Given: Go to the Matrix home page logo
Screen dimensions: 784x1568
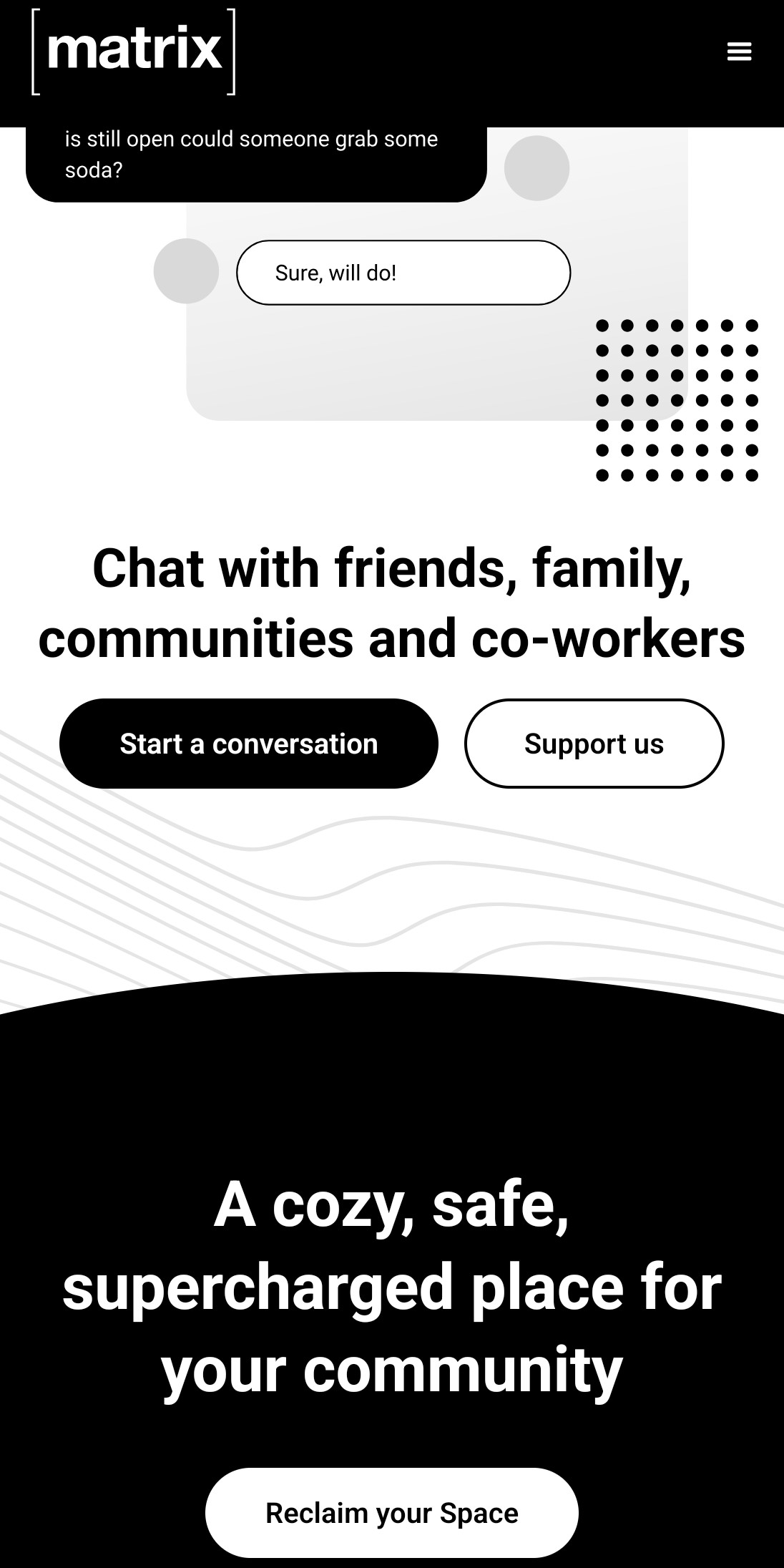Looking at the screenshot, I should [134, 52].
